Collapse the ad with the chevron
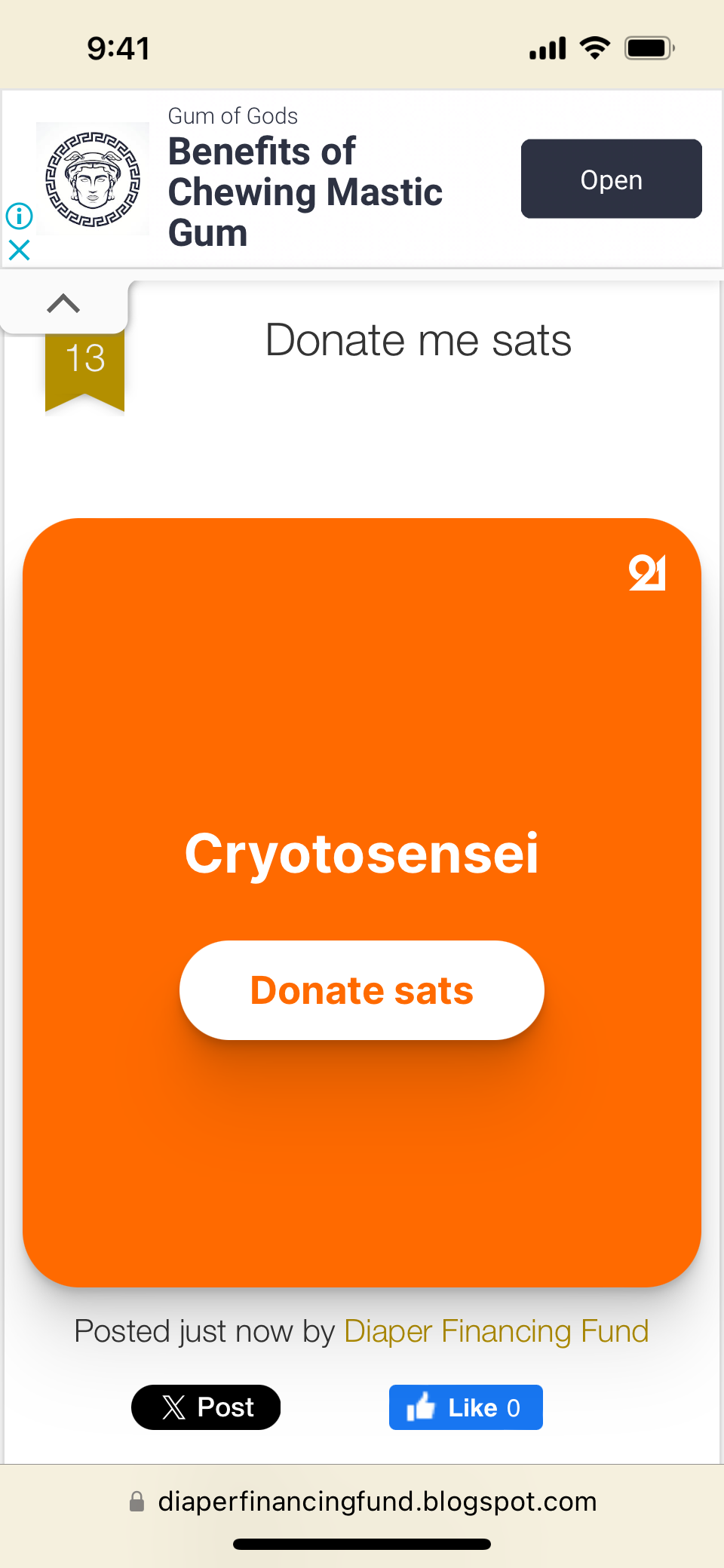 (63, 304)
